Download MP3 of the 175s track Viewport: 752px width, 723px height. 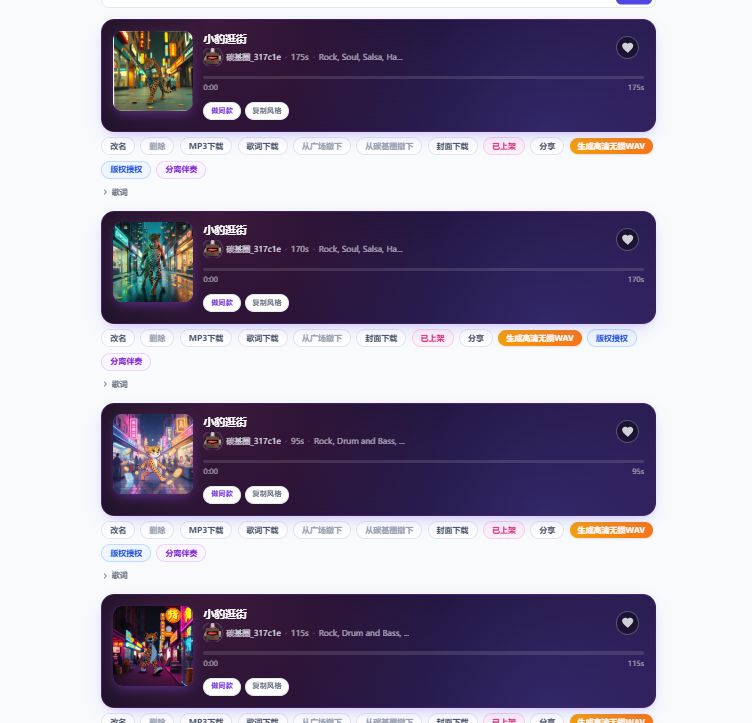coord(206,146)
